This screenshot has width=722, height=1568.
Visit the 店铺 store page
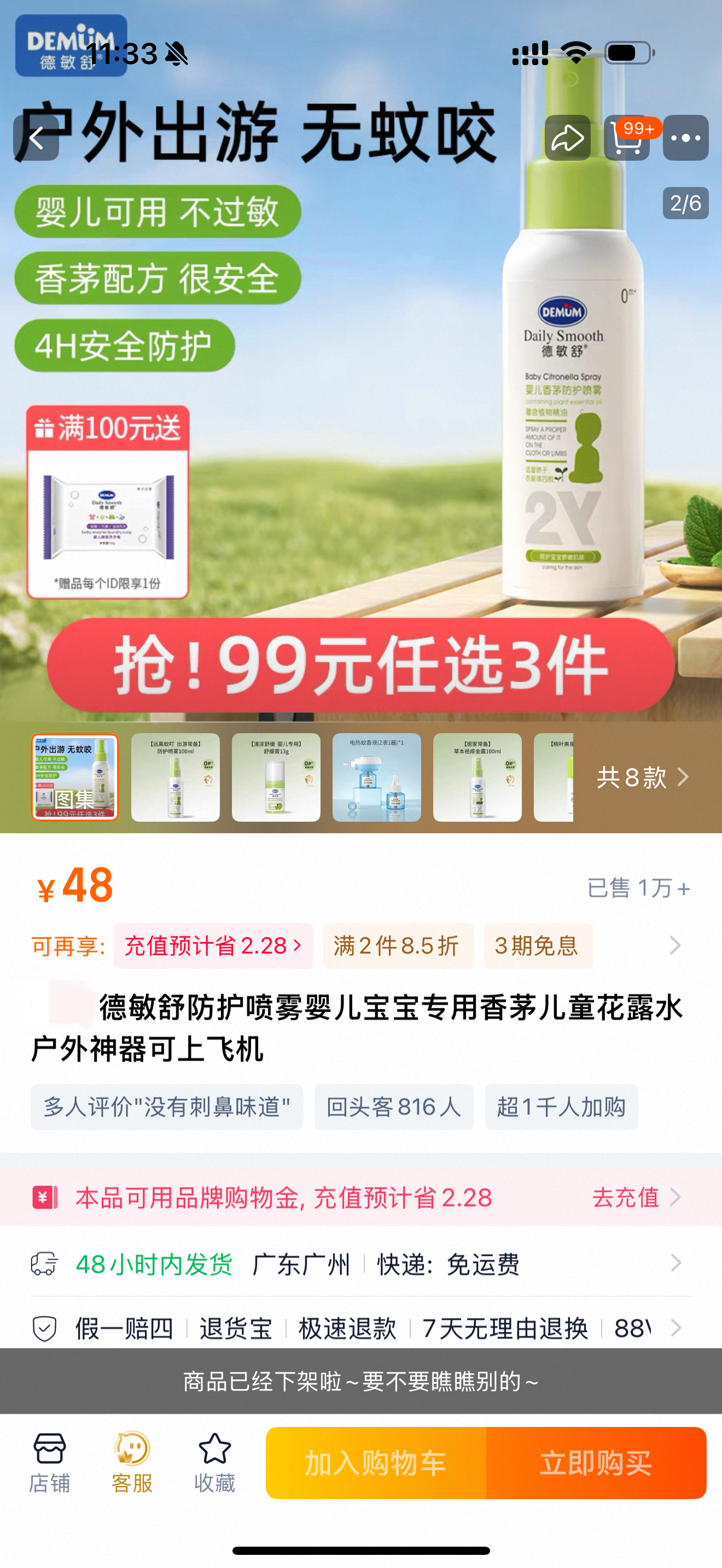[x=49, y=1462]
